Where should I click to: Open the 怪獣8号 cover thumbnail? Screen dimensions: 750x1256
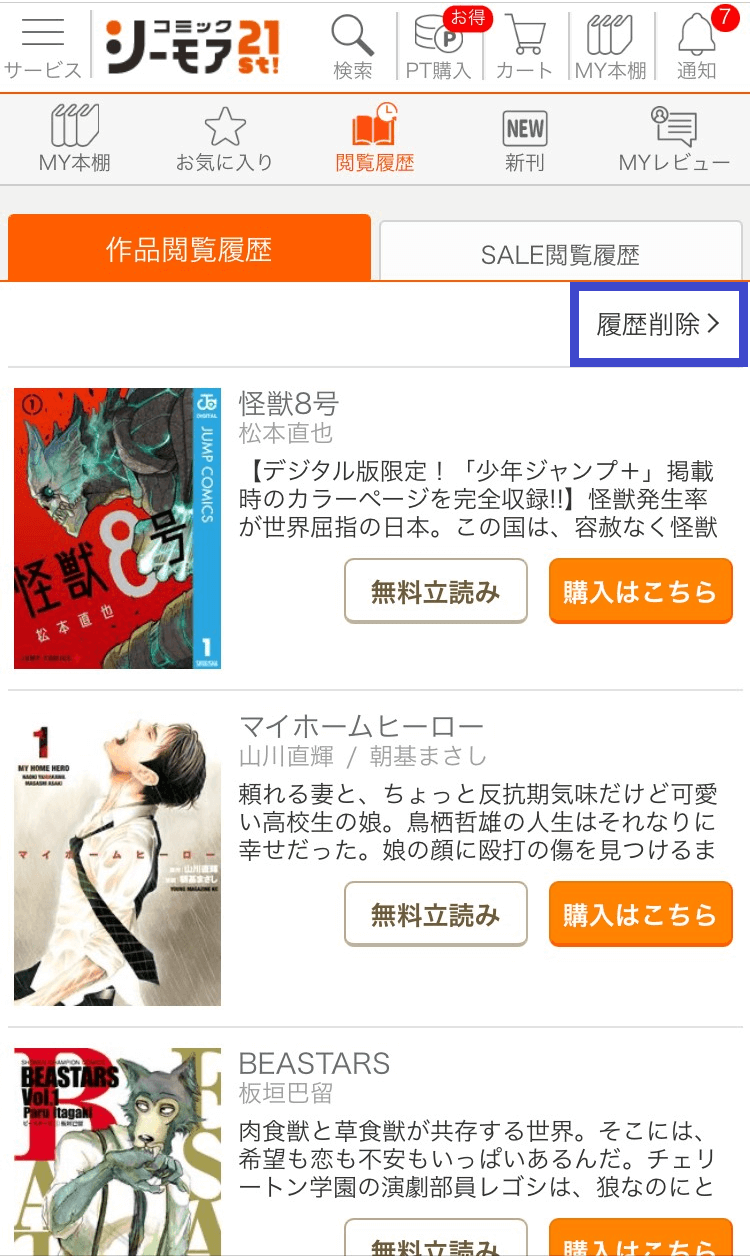tap(117, 528)
